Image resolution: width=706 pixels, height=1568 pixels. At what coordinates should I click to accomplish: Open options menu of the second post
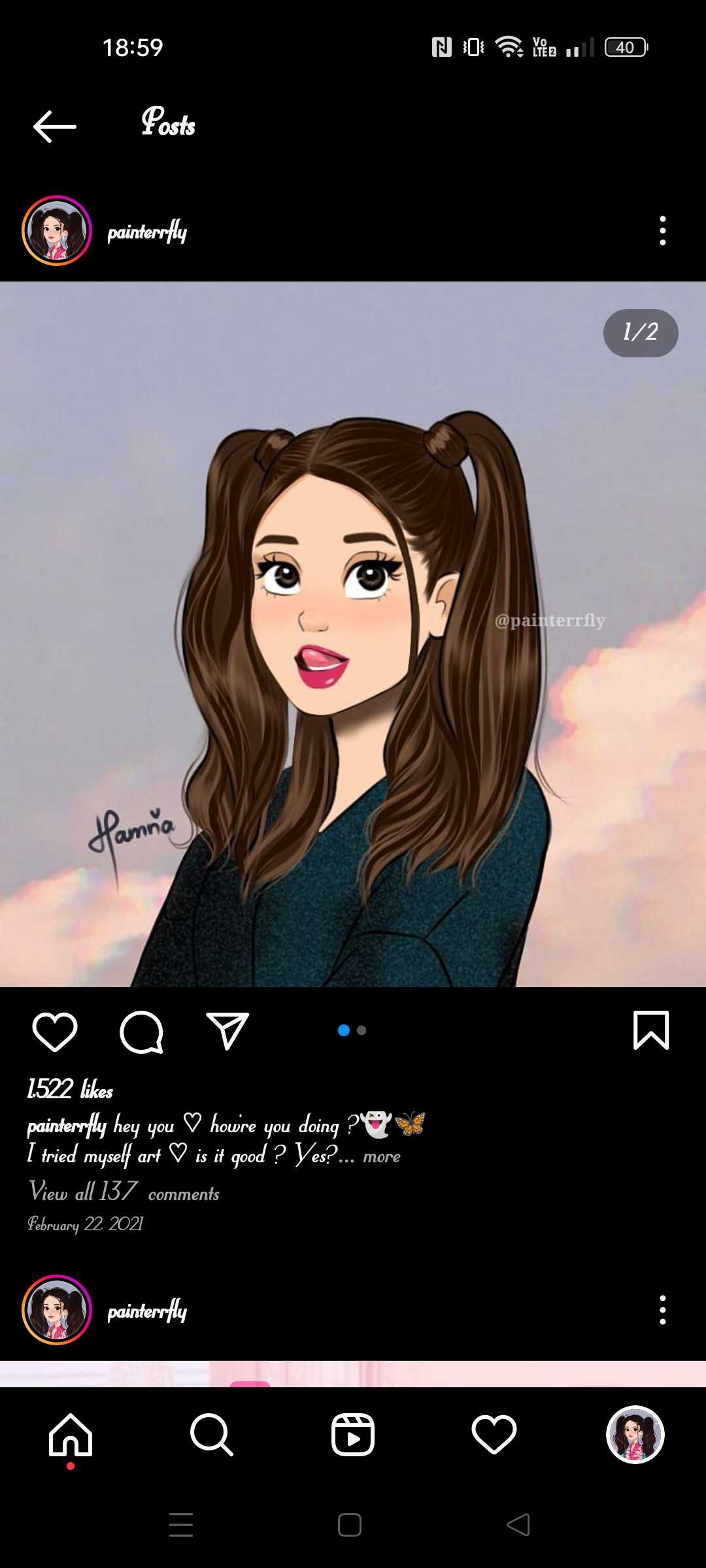coord(662,1310)
